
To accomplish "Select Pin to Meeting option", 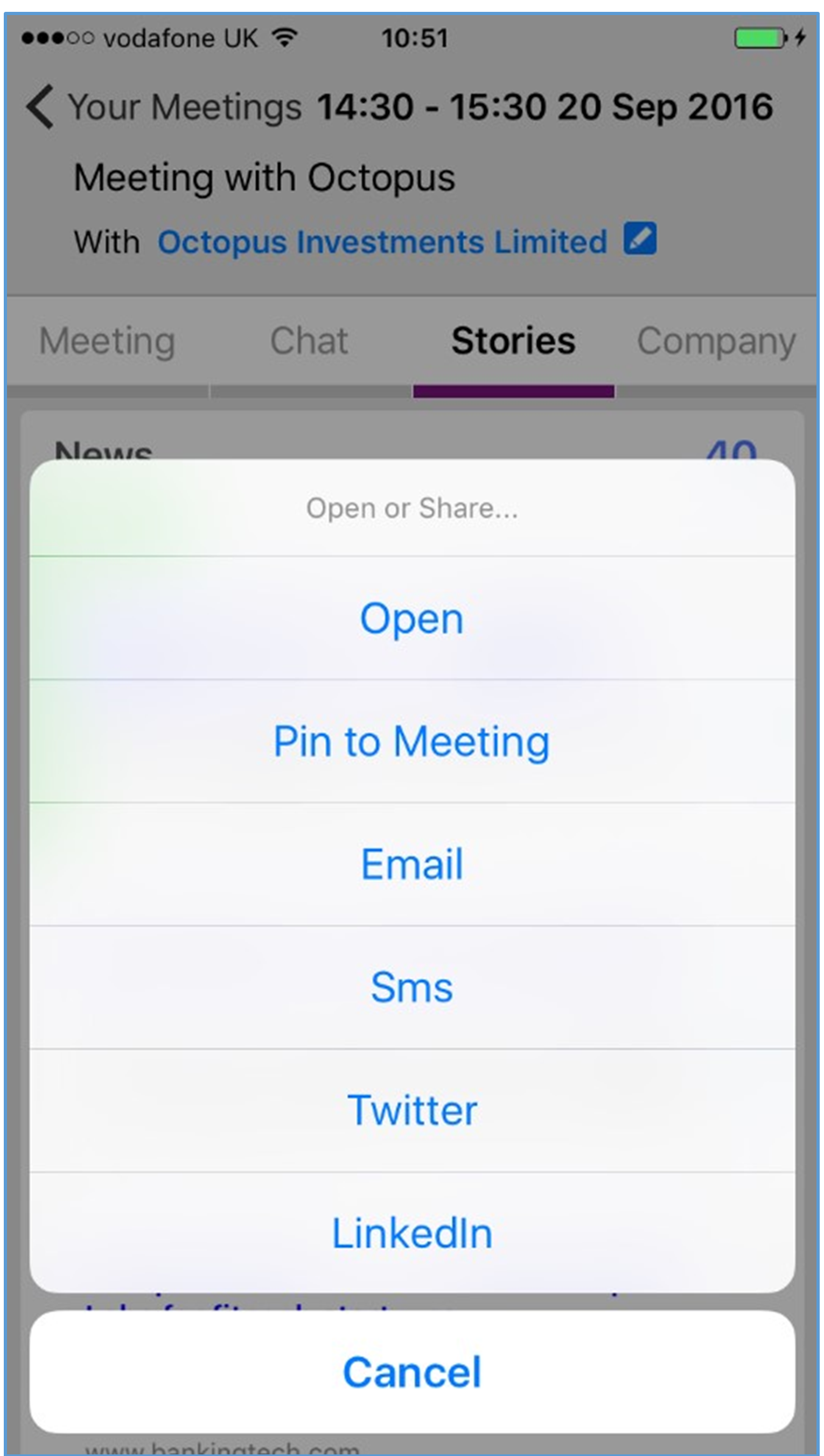I will click(x=412, y=741).
